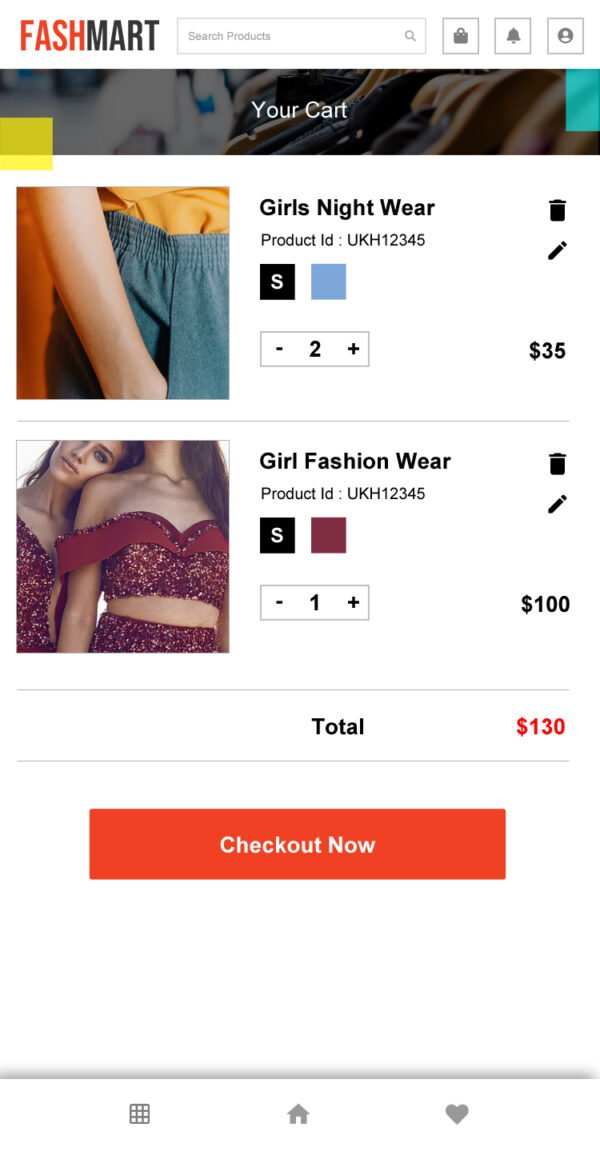Reduce Girl Fashion Wear quantity
600x1151 pixels.
pyautogui.click(x=279, y=602)
